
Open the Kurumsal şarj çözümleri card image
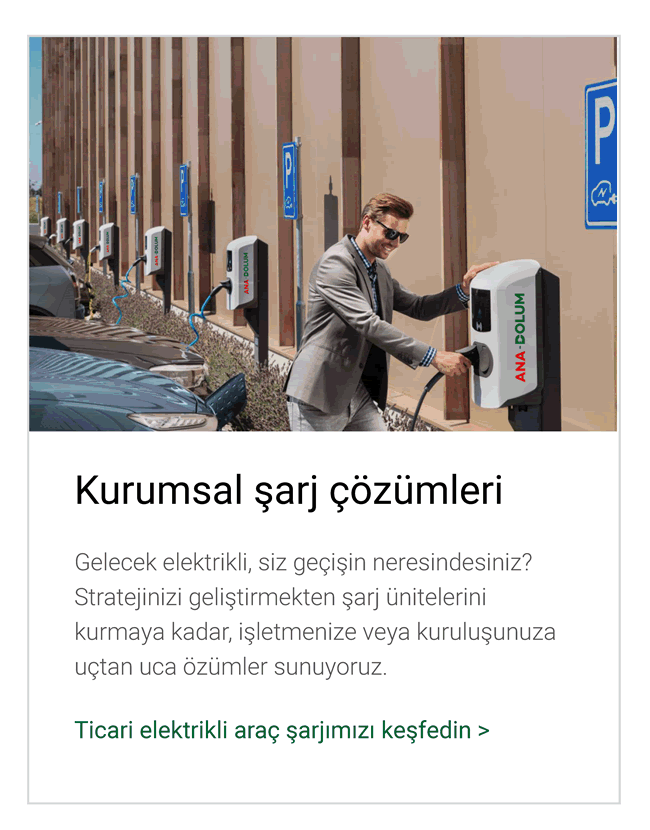coord(323,235)
